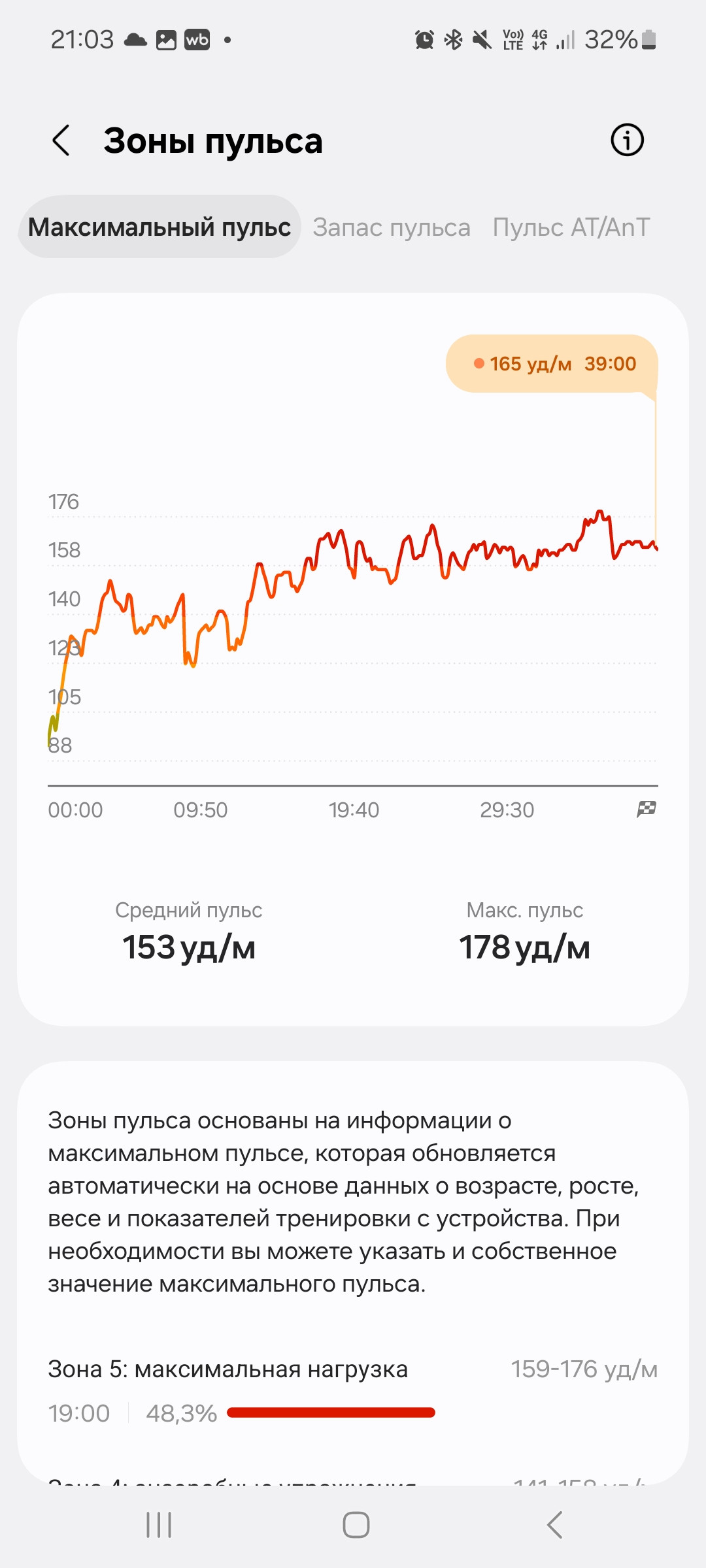The width and height of the screenshot is (706, 1568).
Task: Open recent apps from navigation bar
Action: pyautogui.click(x=159, y=1525)
